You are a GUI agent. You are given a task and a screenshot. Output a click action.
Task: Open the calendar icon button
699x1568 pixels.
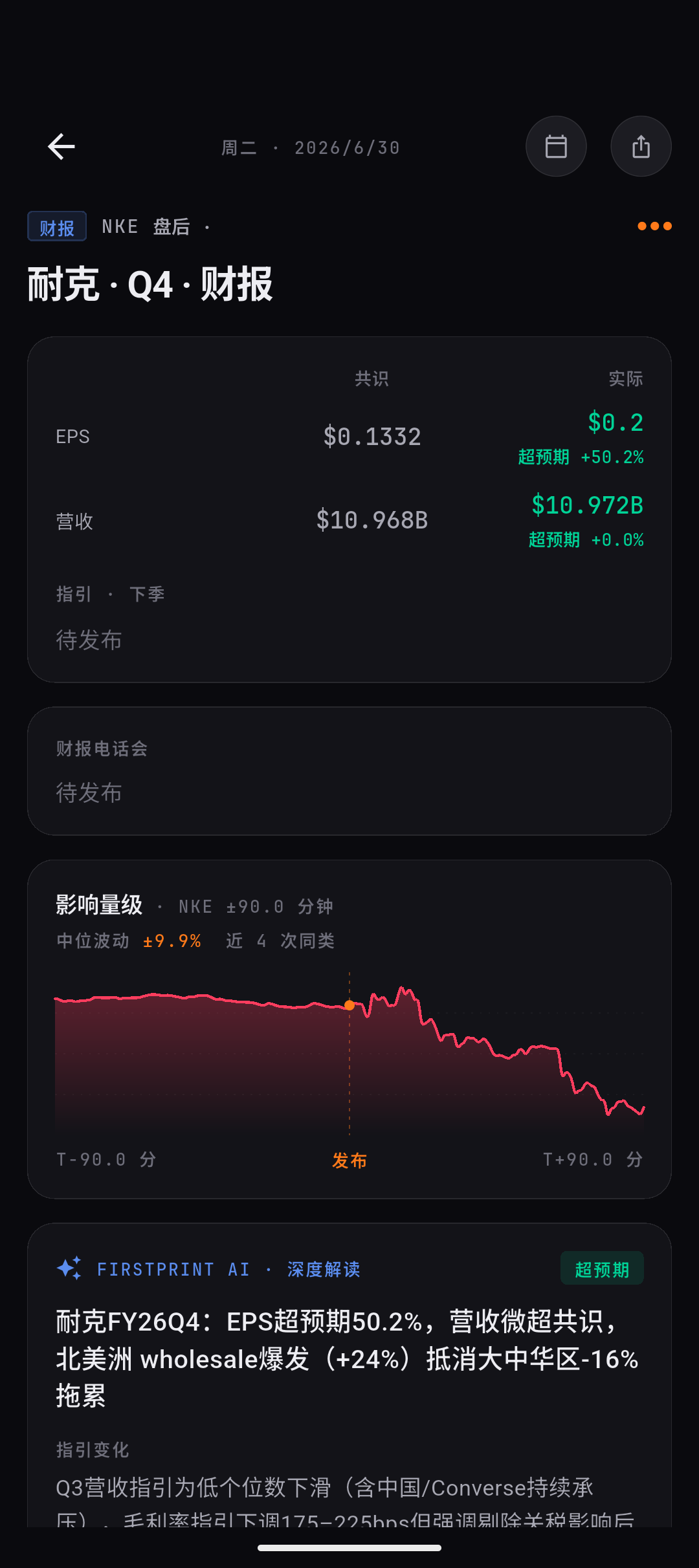pyautogui.click(x=556, y=146)
